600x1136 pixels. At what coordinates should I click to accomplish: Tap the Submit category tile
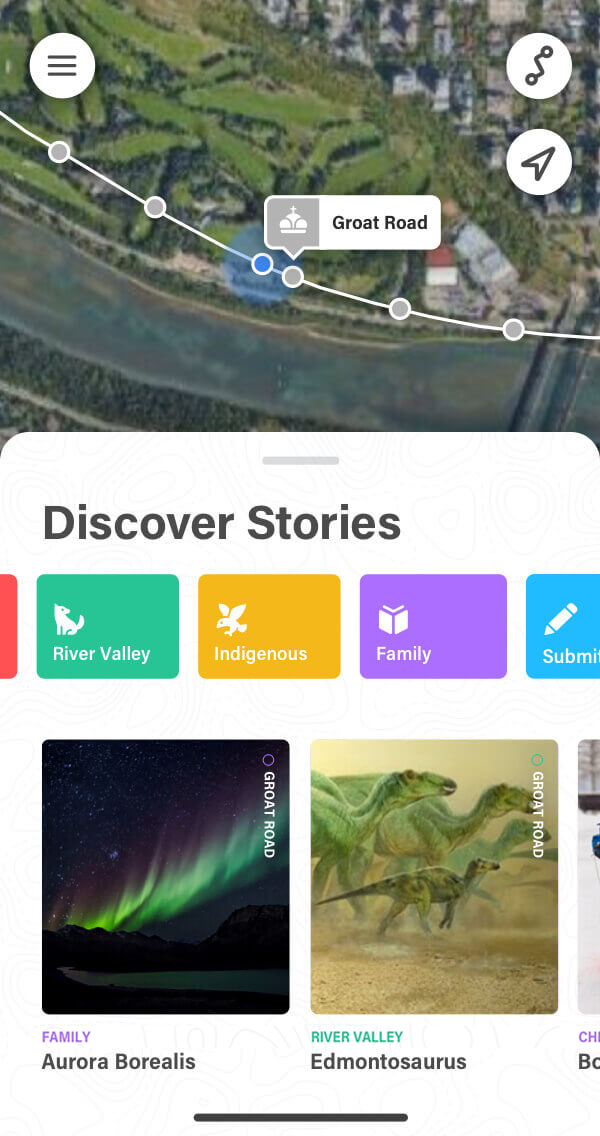(563, 627)
